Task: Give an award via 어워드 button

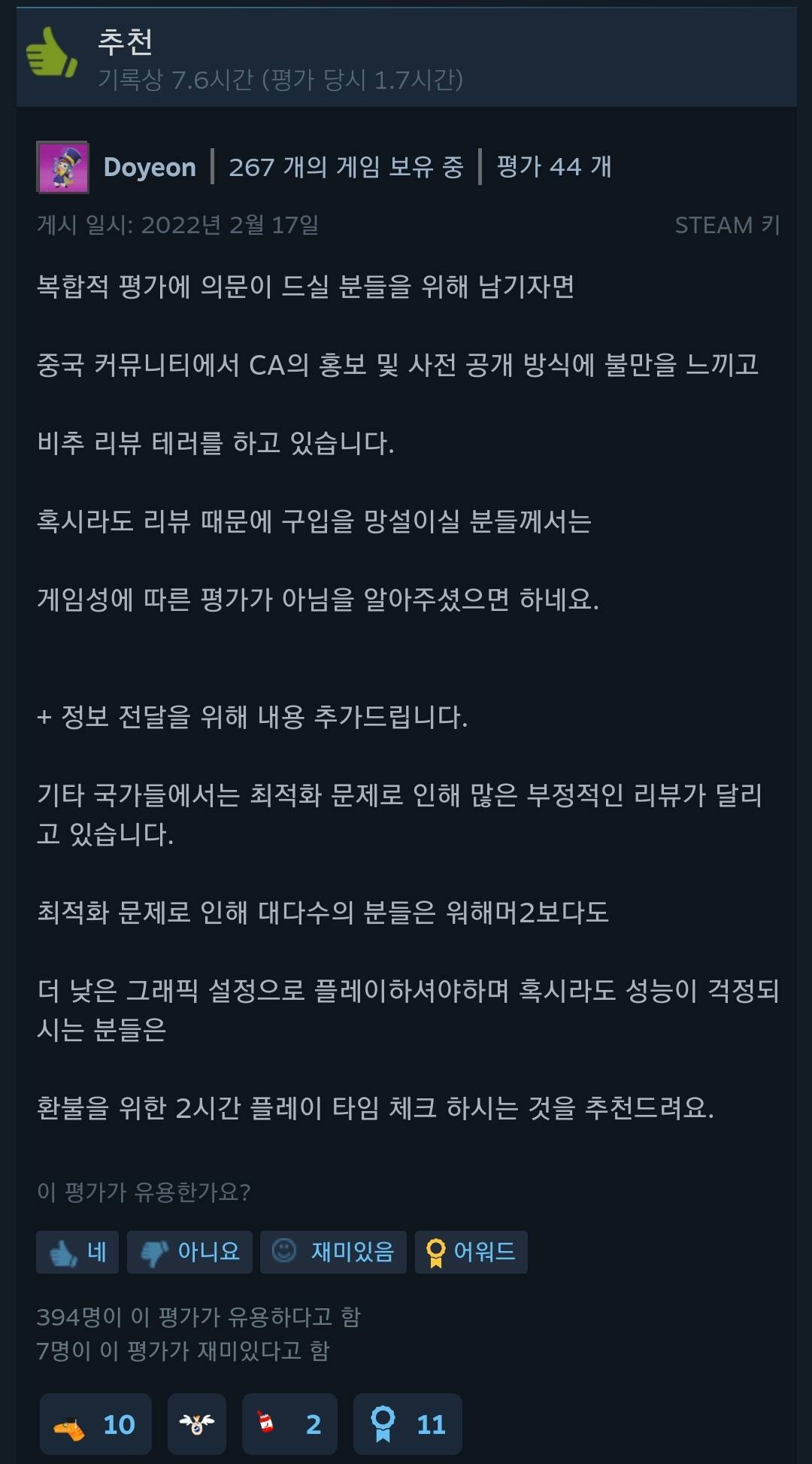Action: tap(471, 1252)
